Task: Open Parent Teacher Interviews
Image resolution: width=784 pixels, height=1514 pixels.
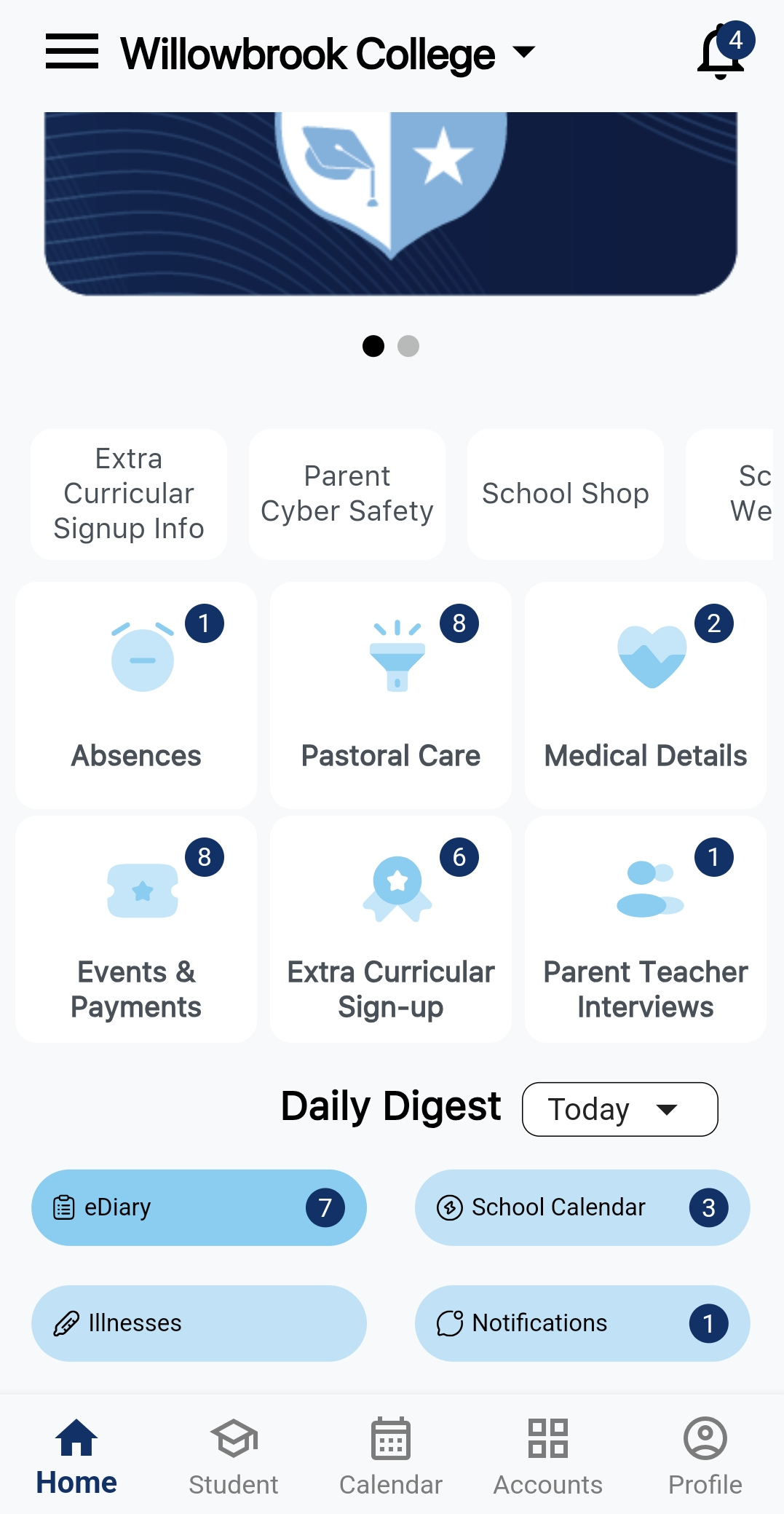Action: coord(646,929)
